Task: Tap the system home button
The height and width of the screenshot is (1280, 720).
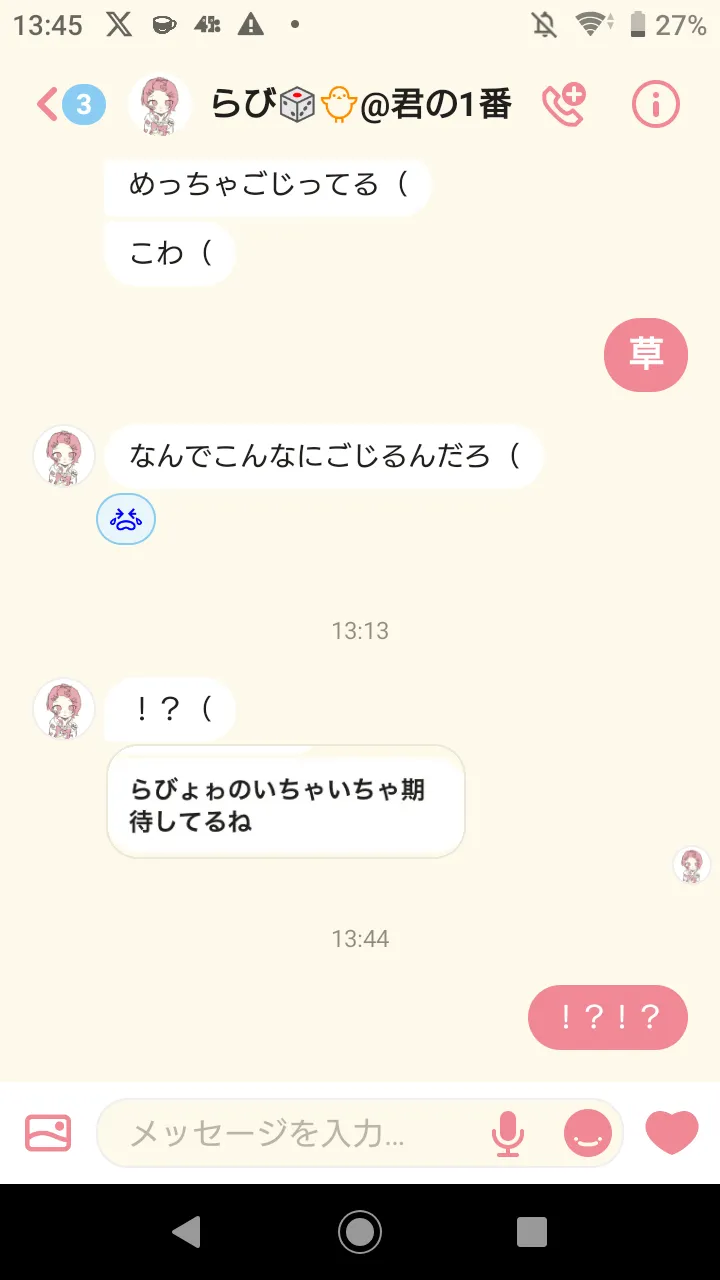Action: coord(360,1231)
